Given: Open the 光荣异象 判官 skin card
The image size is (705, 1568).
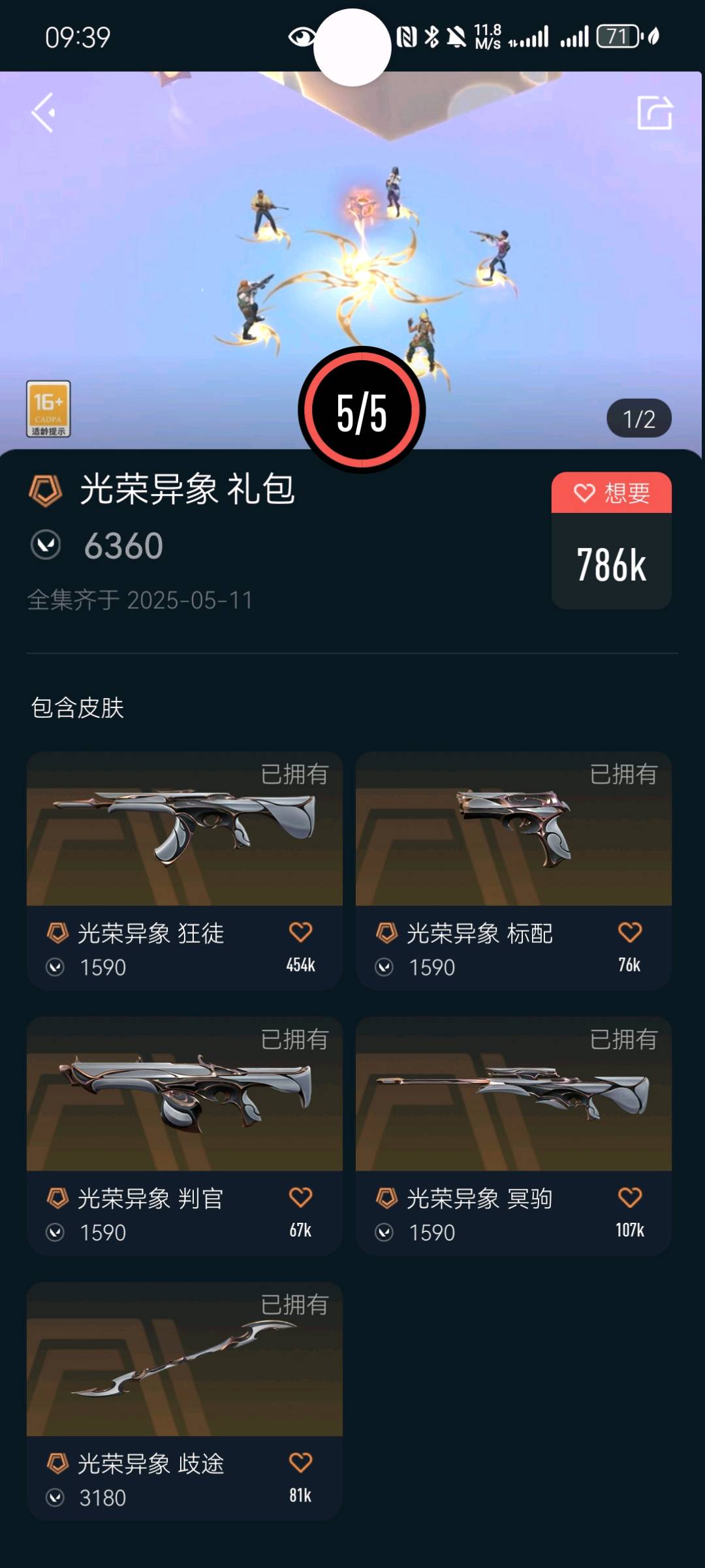Looking at the screenshot, I should pos(184,1135).
